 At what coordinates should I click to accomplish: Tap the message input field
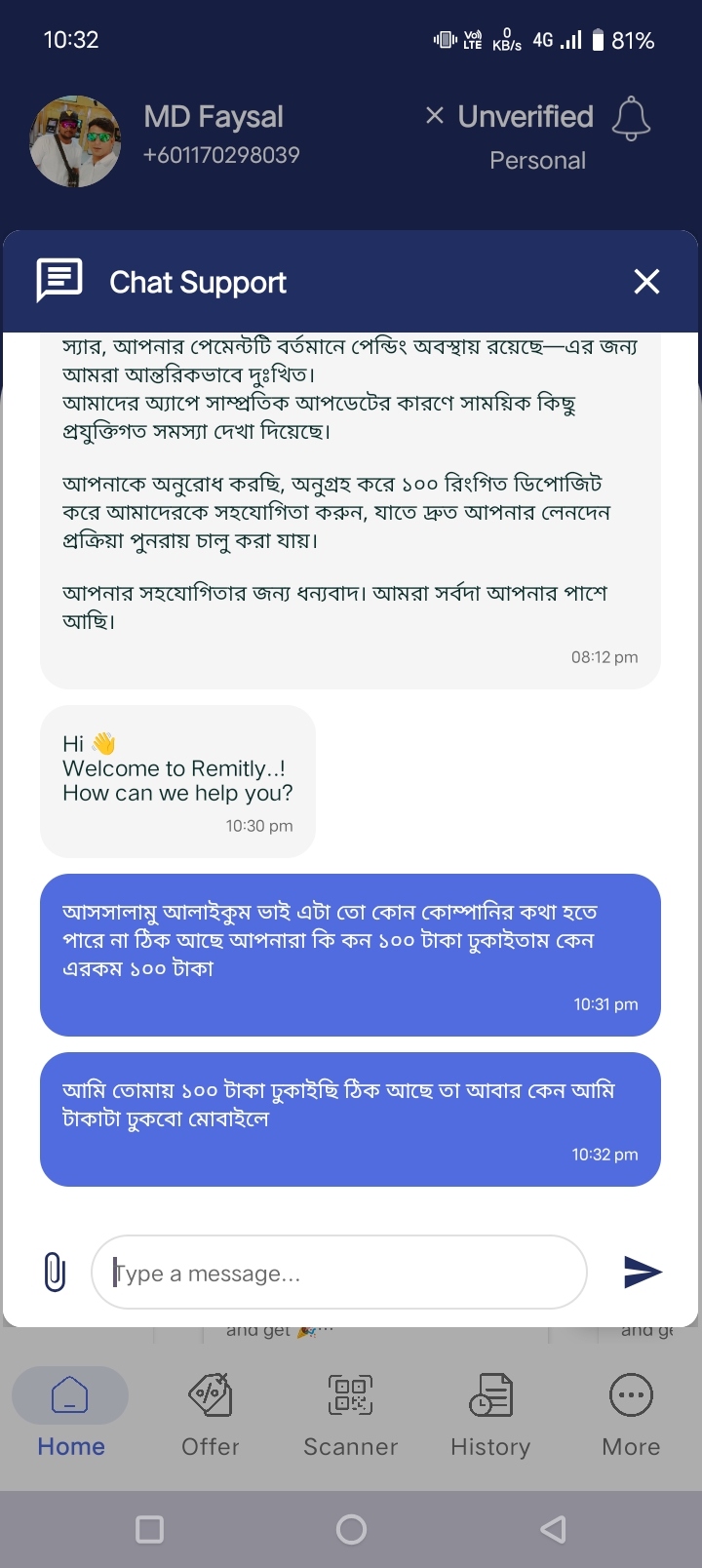click(339, 1273)
